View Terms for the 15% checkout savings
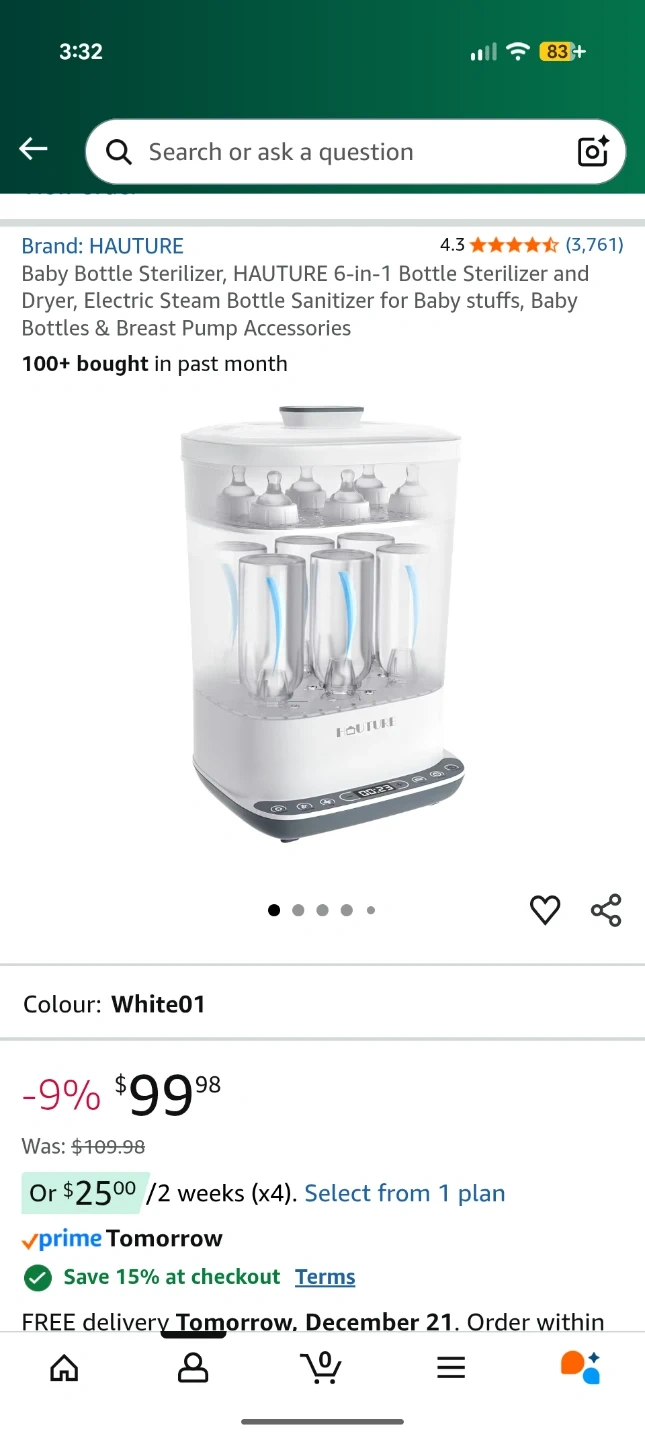The height and width of the screenshot is (1440, 645). point(325,1277)
